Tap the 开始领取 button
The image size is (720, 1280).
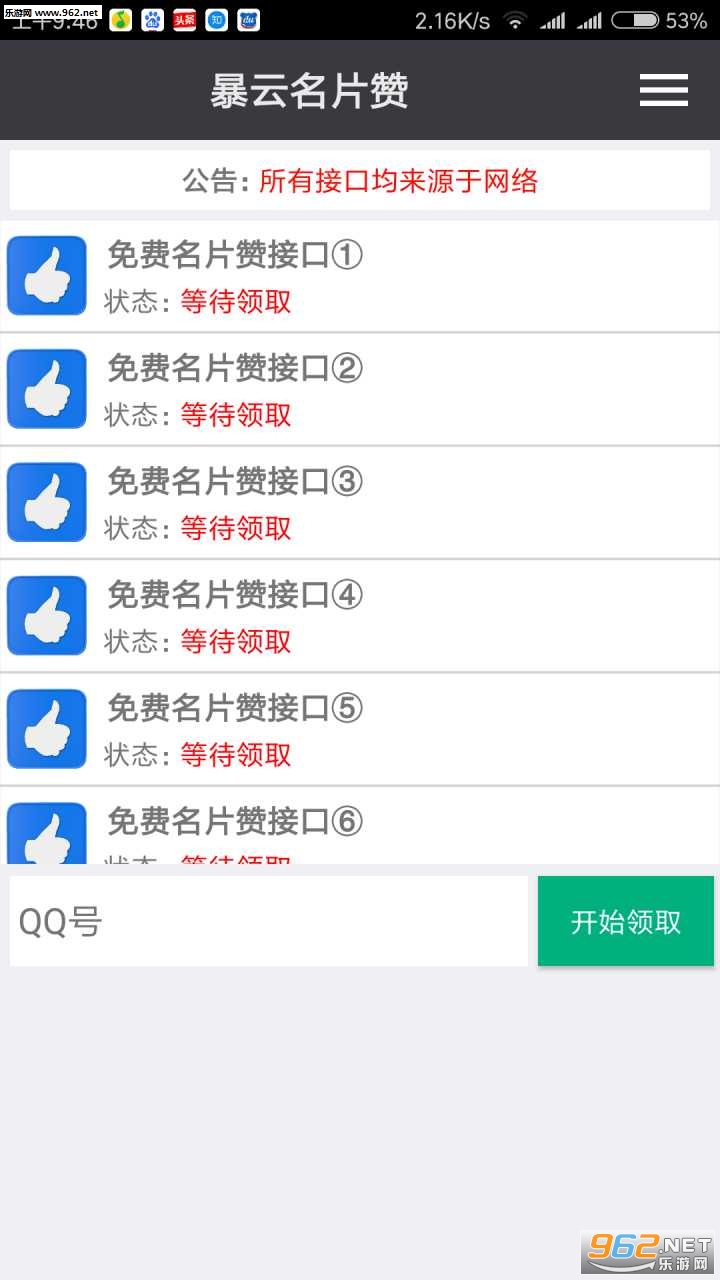[626, 921]
